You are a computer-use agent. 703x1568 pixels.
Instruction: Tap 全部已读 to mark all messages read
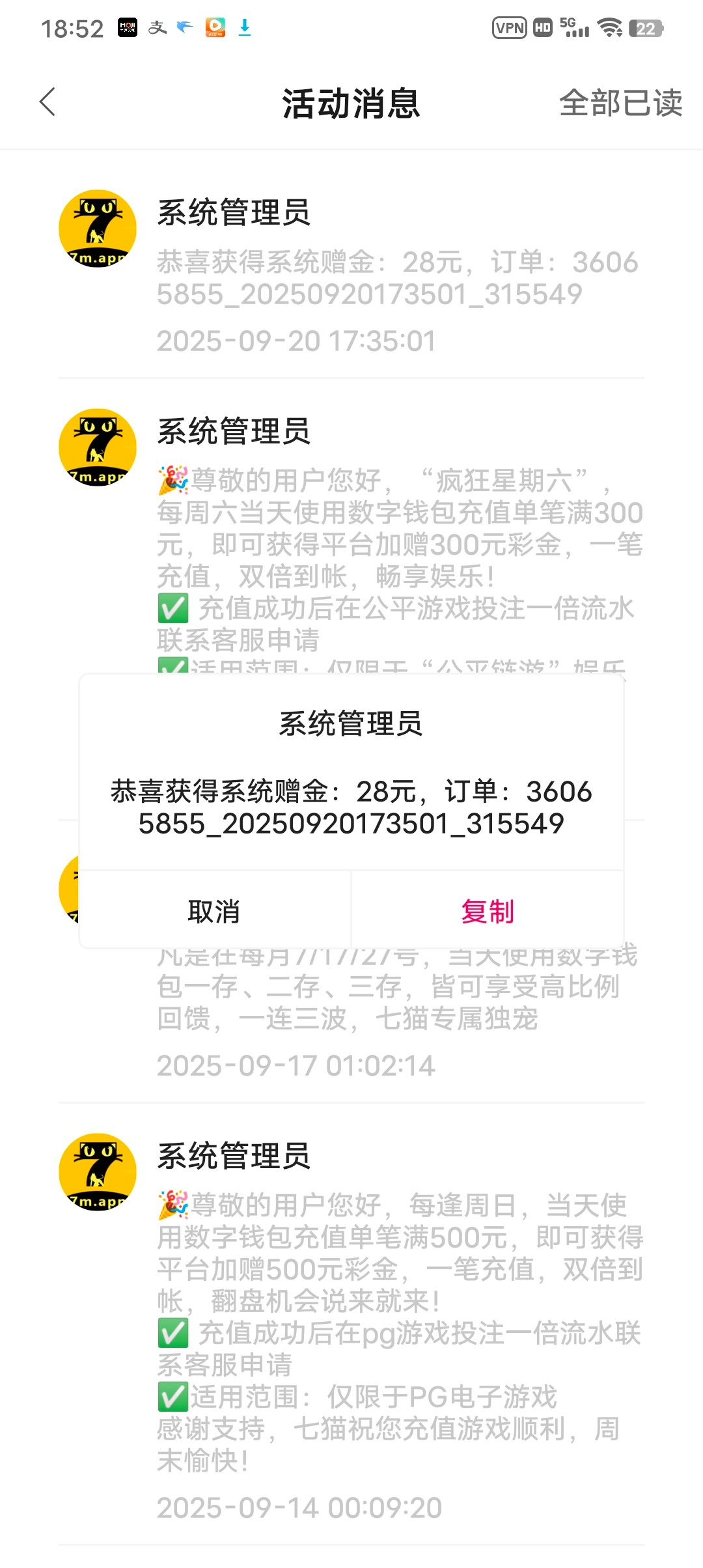(620, 103)
